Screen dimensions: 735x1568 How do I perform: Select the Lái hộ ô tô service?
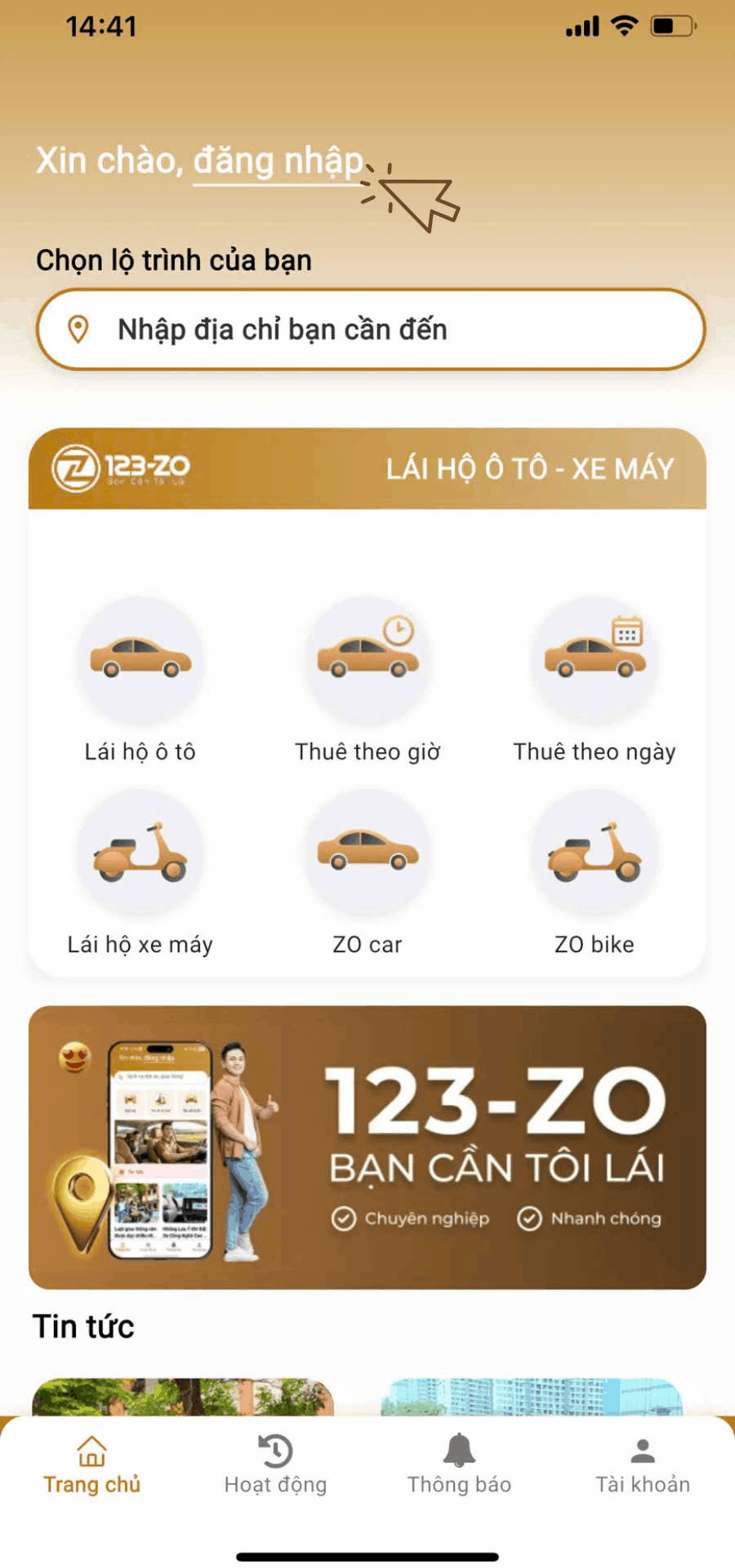click(x=140, y=679)
